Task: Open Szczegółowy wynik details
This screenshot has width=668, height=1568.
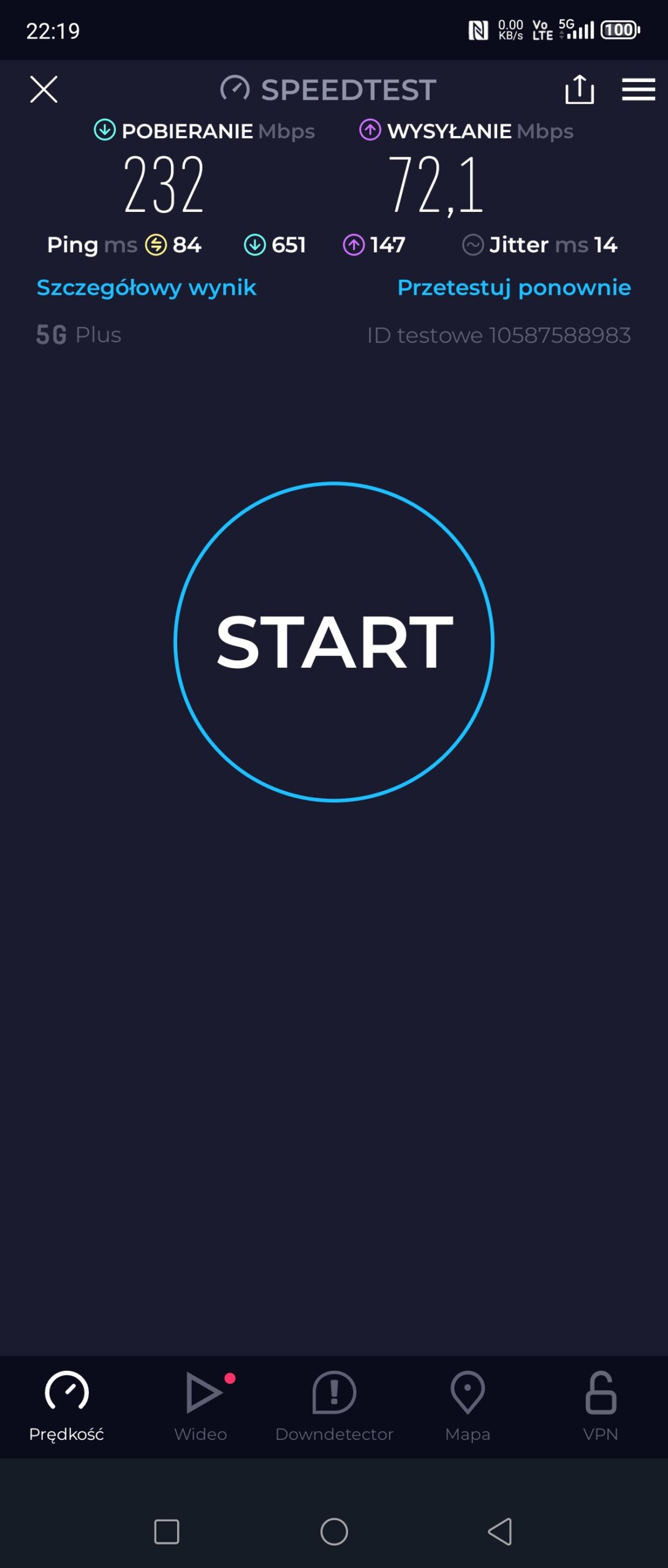Action: click(x=146, y=287)
